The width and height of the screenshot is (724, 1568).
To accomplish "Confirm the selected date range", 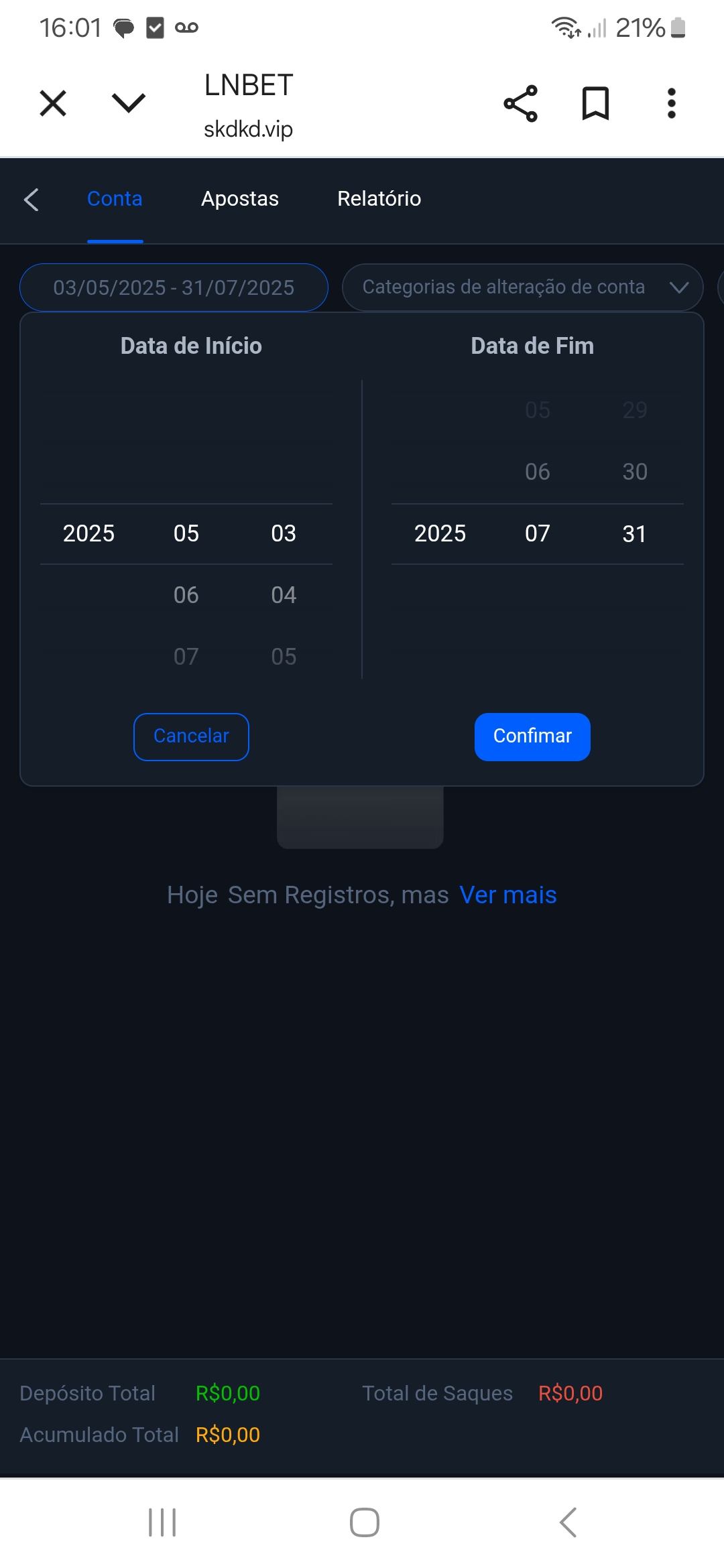I will pos(532,736).
